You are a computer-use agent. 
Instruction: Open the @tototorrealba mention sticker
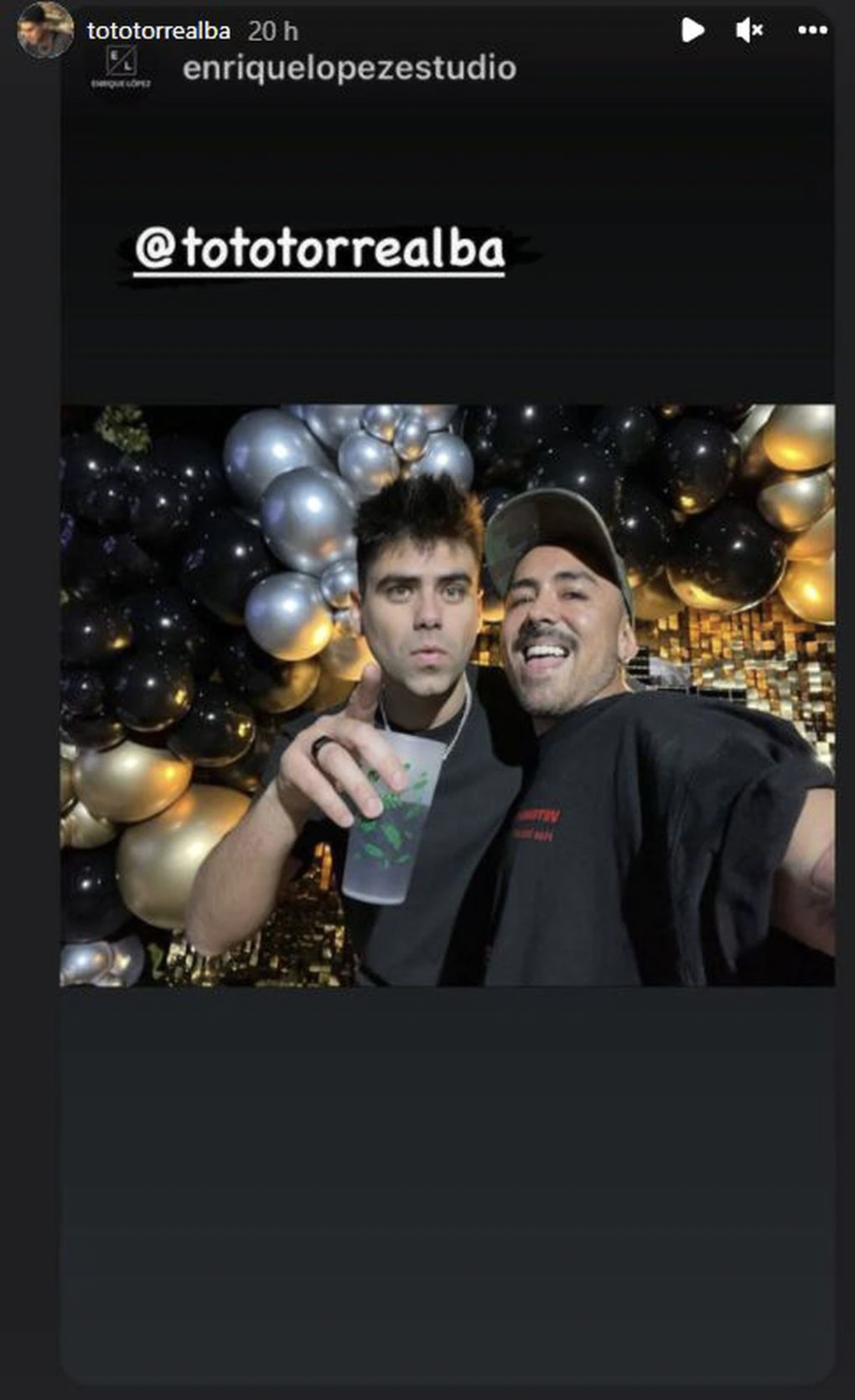320,250
